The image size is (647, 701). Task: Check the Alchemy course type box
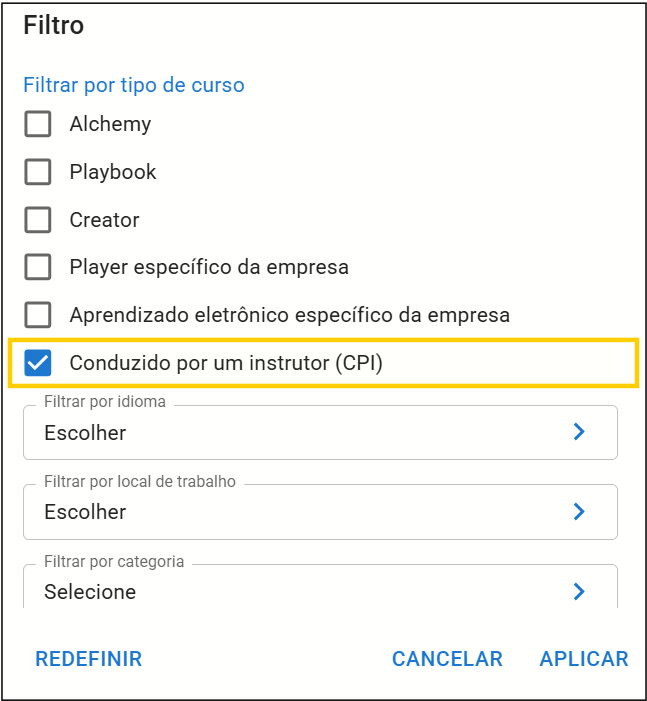point(38,124)
